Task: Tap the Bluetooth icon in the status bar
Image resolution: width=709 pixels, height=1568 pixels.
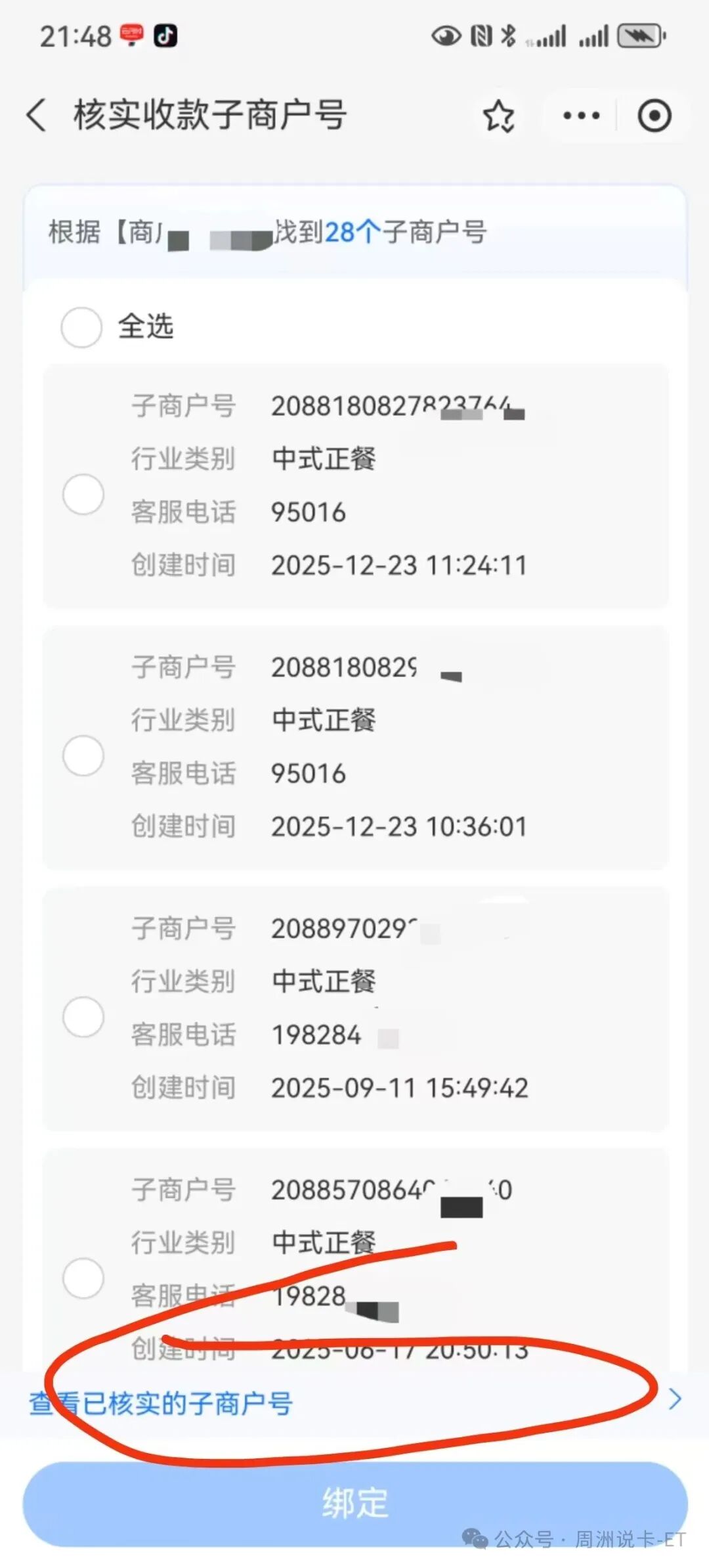Action: point(507,36)
